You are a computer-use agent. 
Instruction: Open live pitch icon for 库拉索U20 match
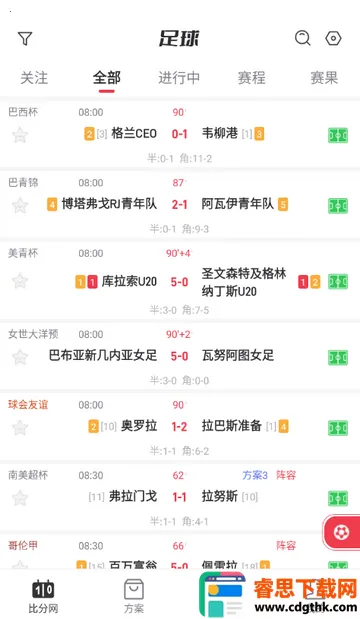338,281
